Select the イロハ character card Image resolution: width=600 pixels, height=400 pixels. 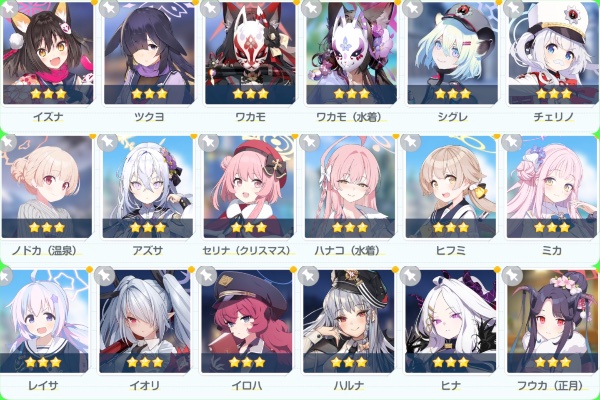[249, 320]
